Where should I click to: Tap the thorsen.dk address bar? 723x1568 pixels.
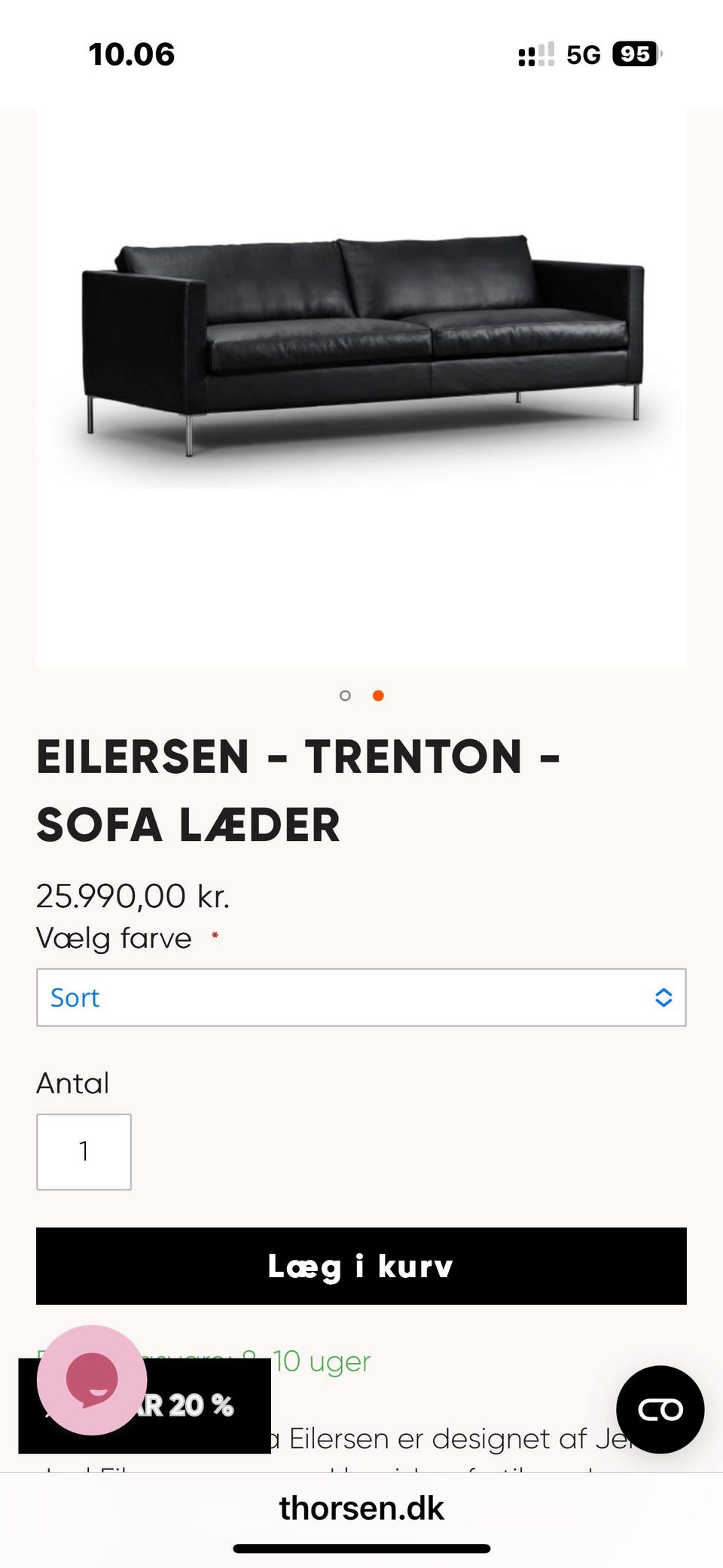pos(361,1508)
